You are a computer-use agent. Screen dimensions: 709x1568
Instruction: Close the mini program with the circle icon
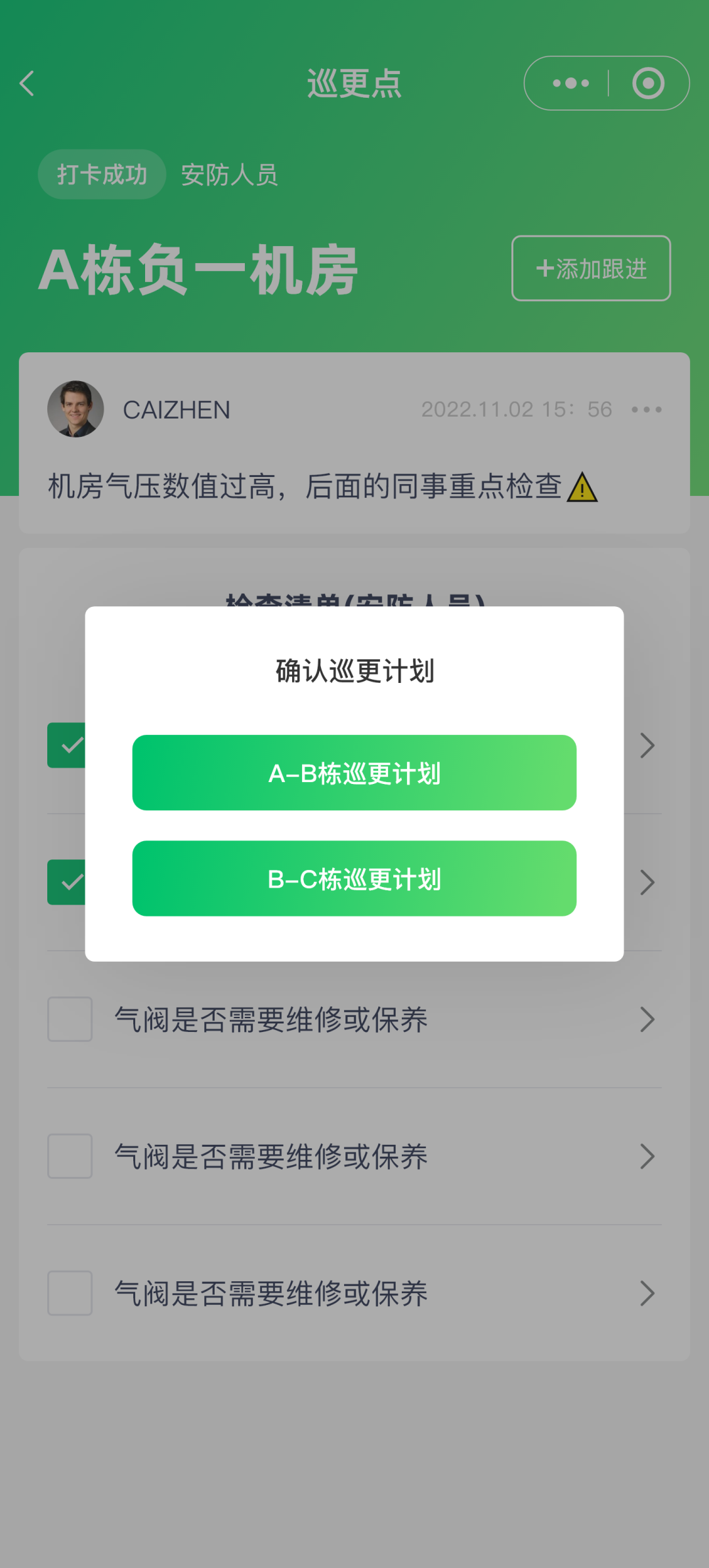click(x=648, y=83)
